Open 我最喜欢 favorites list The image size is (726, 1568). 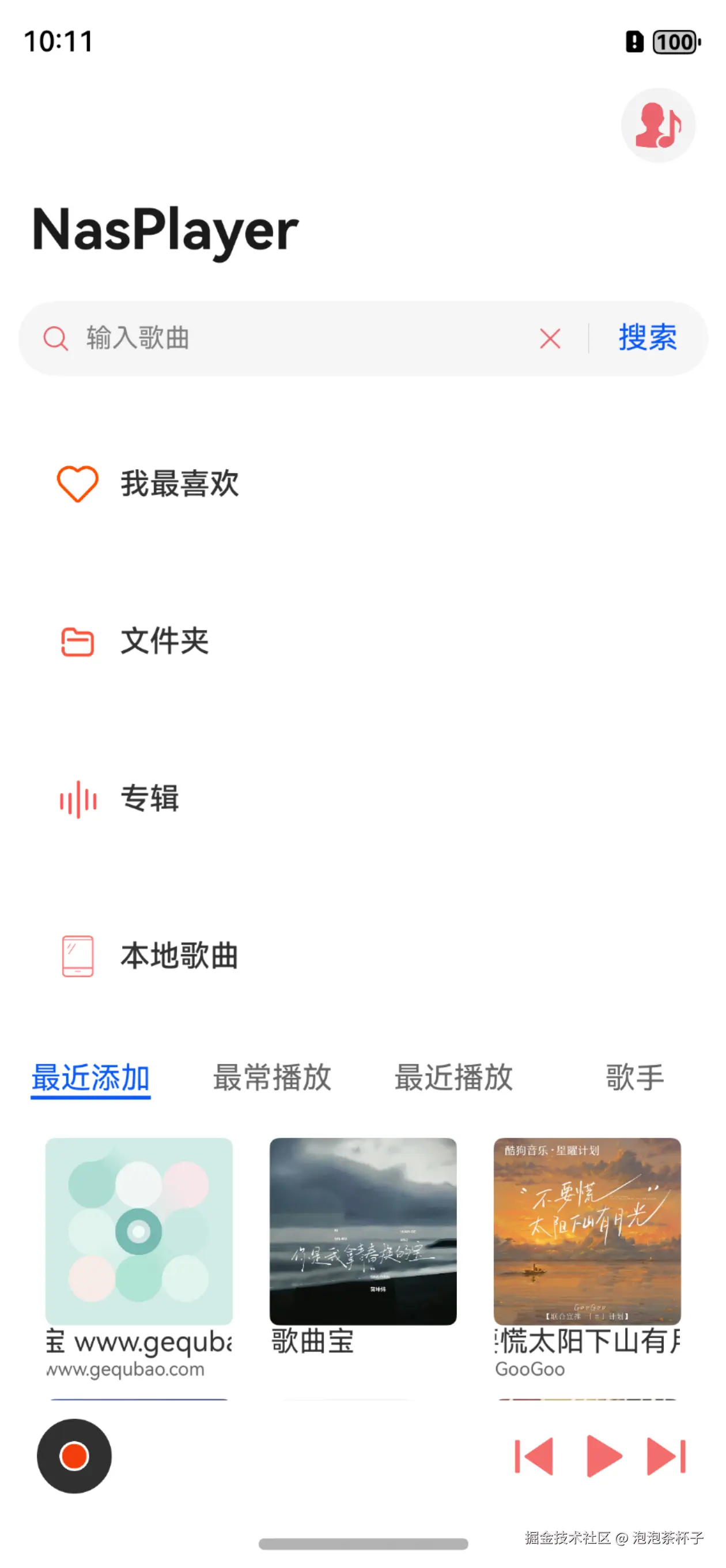pyautogui.click(x=179, y=484)
